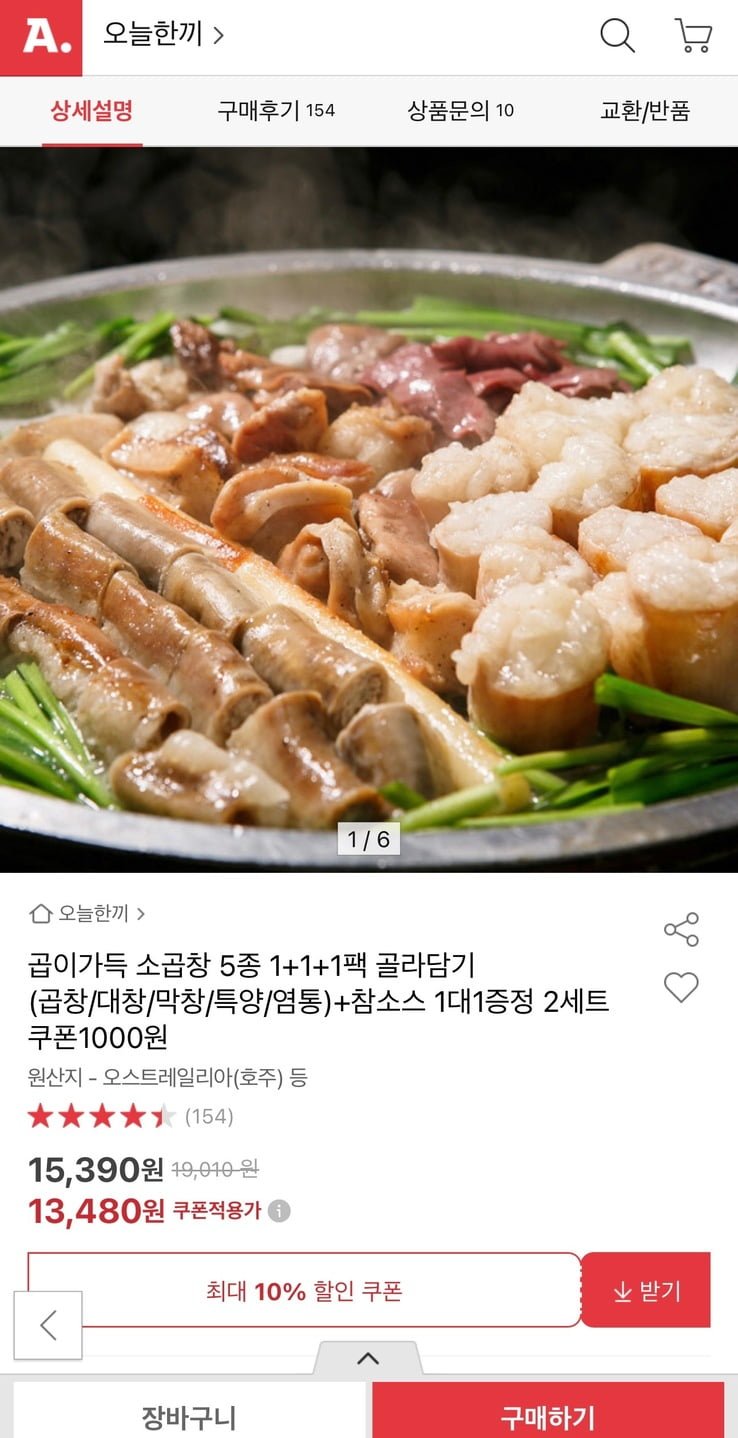Open the shopping cart
This screenshot has height=1438, width=738.
click(x=693, y=36)
